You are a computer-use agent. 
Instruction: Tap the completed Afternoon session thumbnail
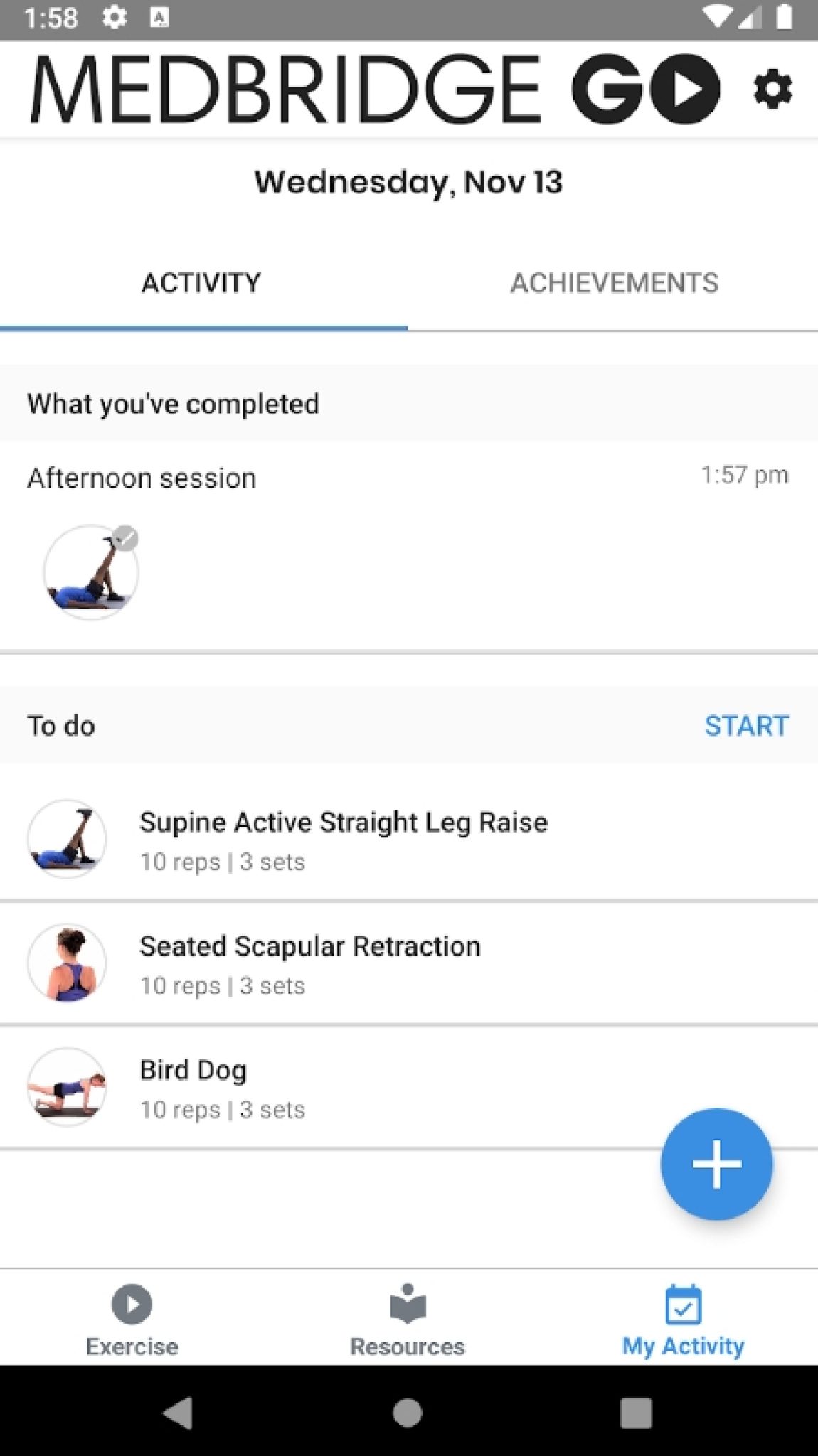pyautogui.click(x=91, y=572)
